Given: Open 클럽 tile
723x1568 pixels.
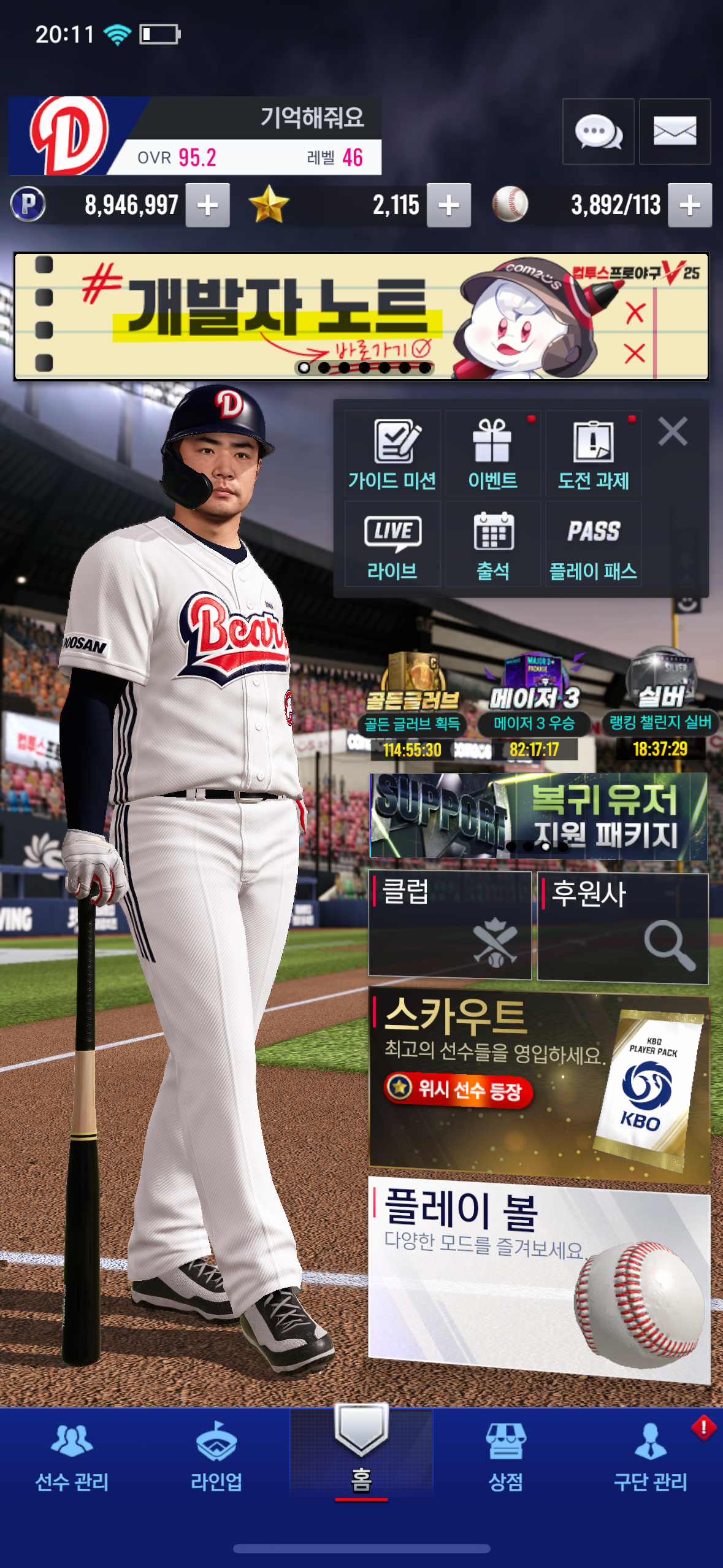Looking at the screenshot, I should [x=449, y=924].
